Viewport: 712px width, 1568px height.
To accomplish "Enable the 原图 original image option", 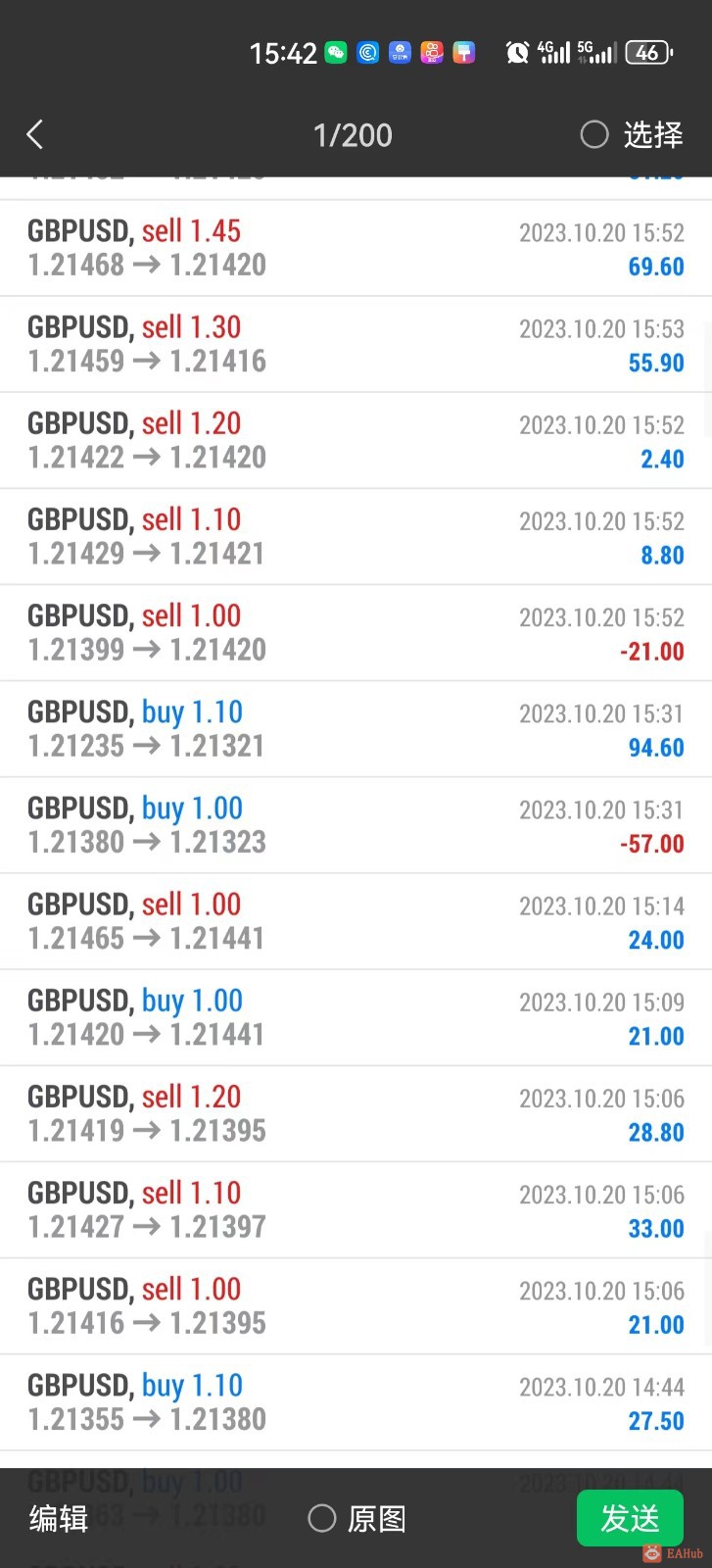I will 322,1518.
